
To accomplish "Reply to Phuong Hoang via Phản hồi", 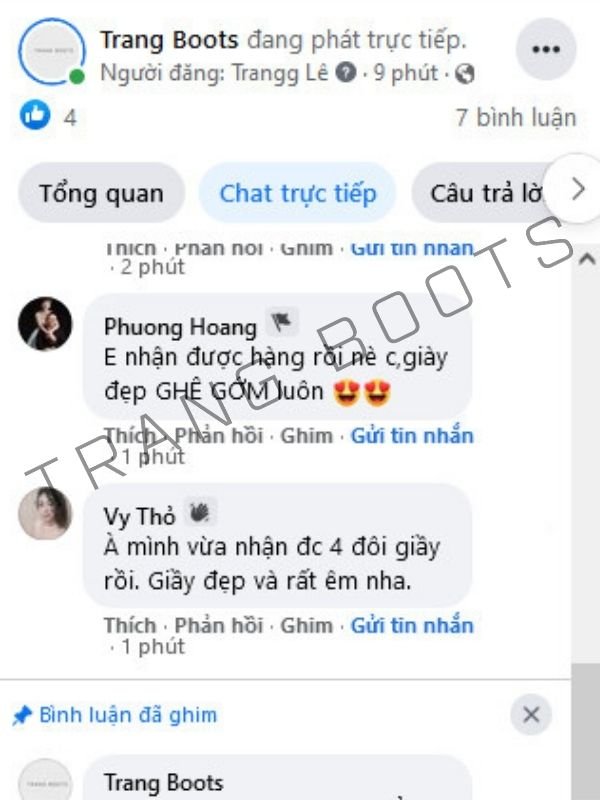I will click(x=218, y=436).
